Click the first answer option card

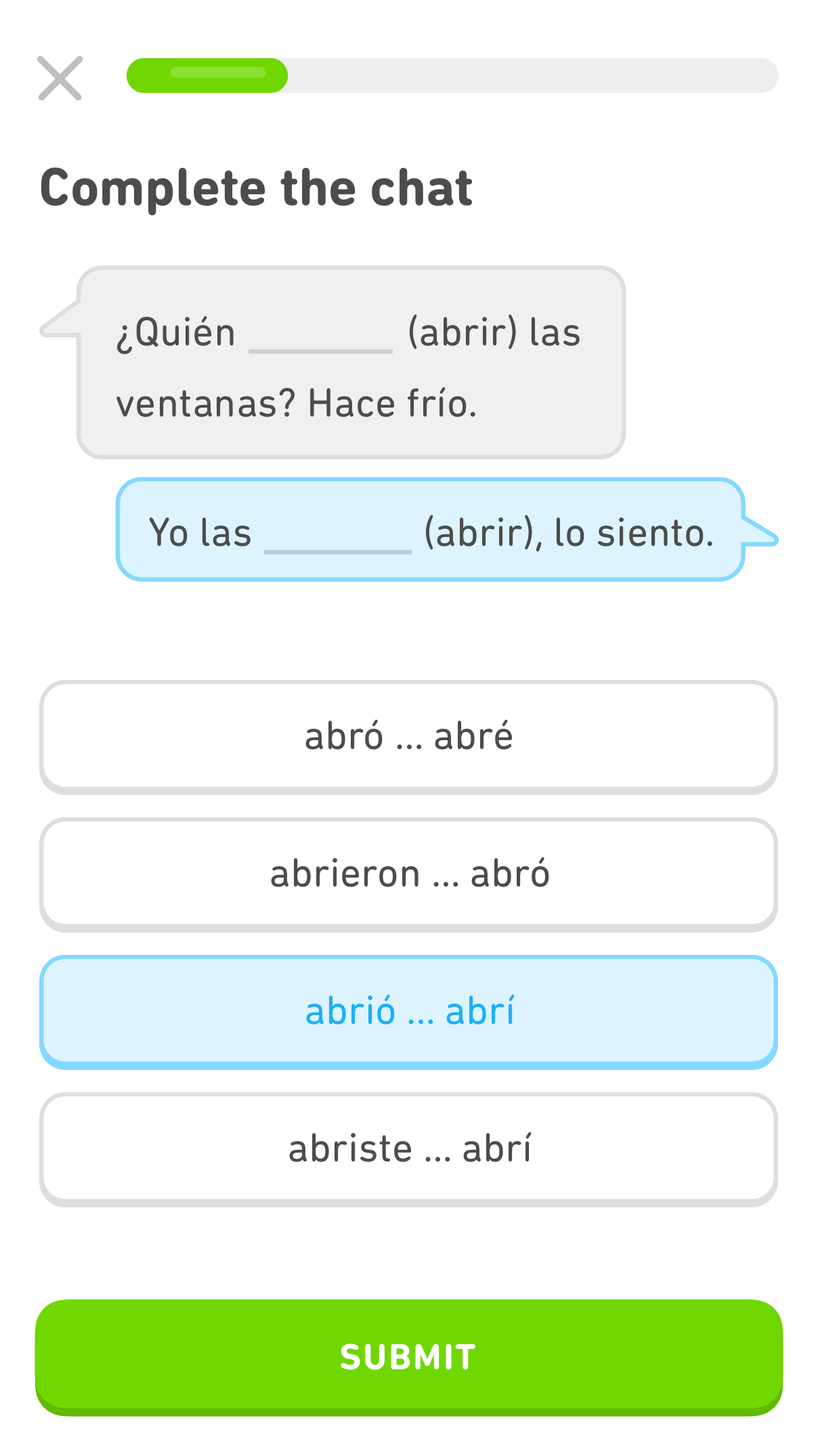[409, 736]
